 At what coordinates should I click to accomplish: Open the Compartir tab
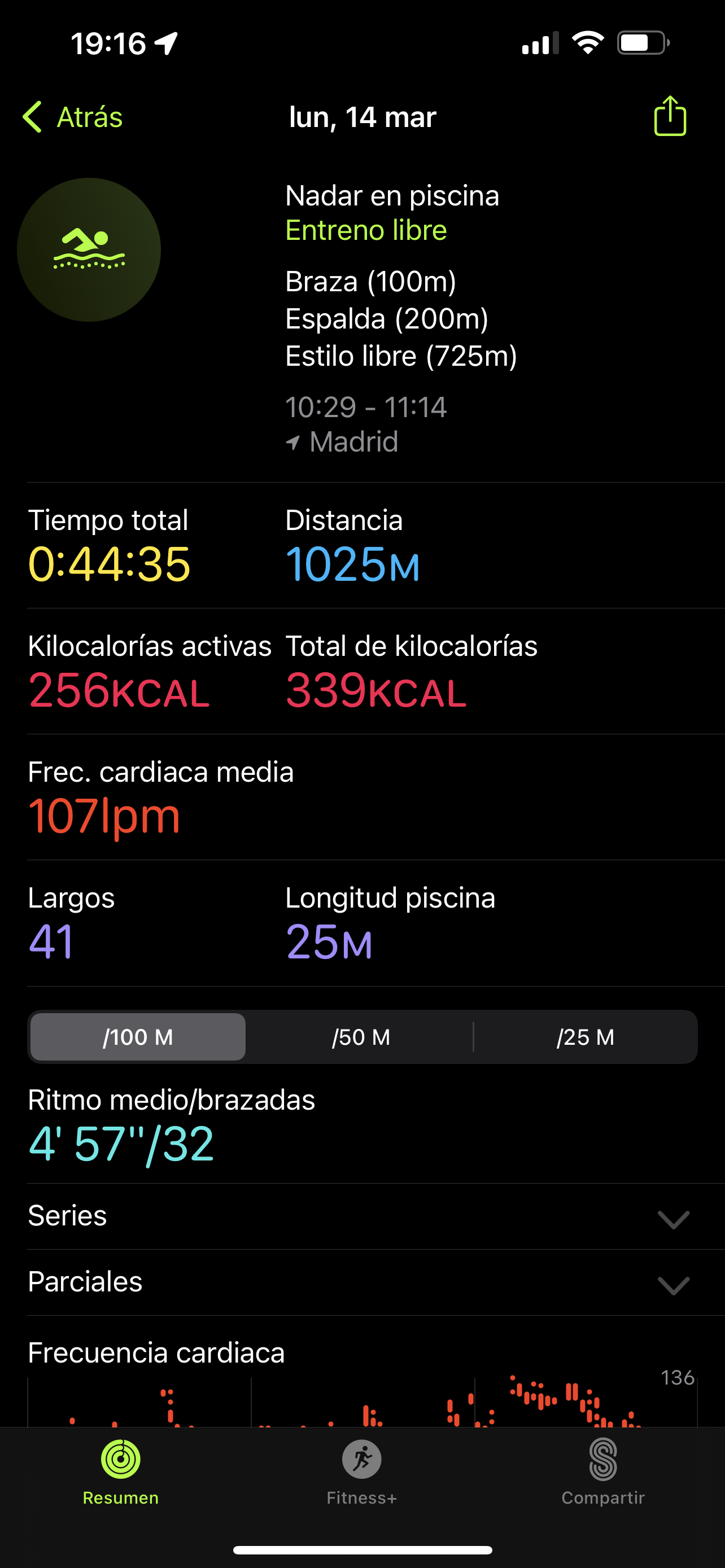602,1472
